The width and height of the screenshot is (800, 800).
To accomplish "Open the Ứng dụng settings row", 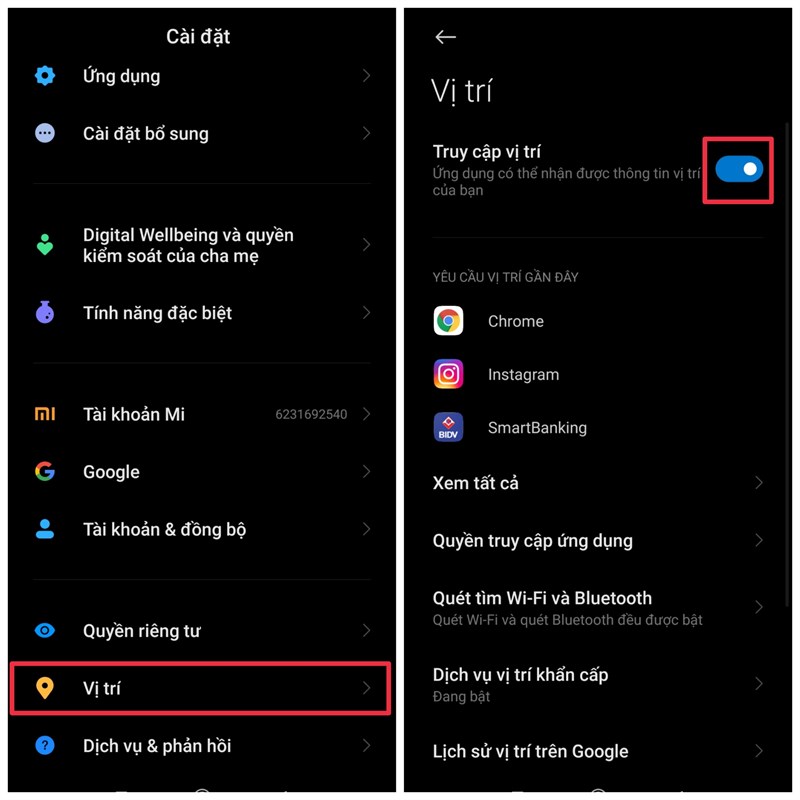I will pyautogui.click(x=200, y=76).
